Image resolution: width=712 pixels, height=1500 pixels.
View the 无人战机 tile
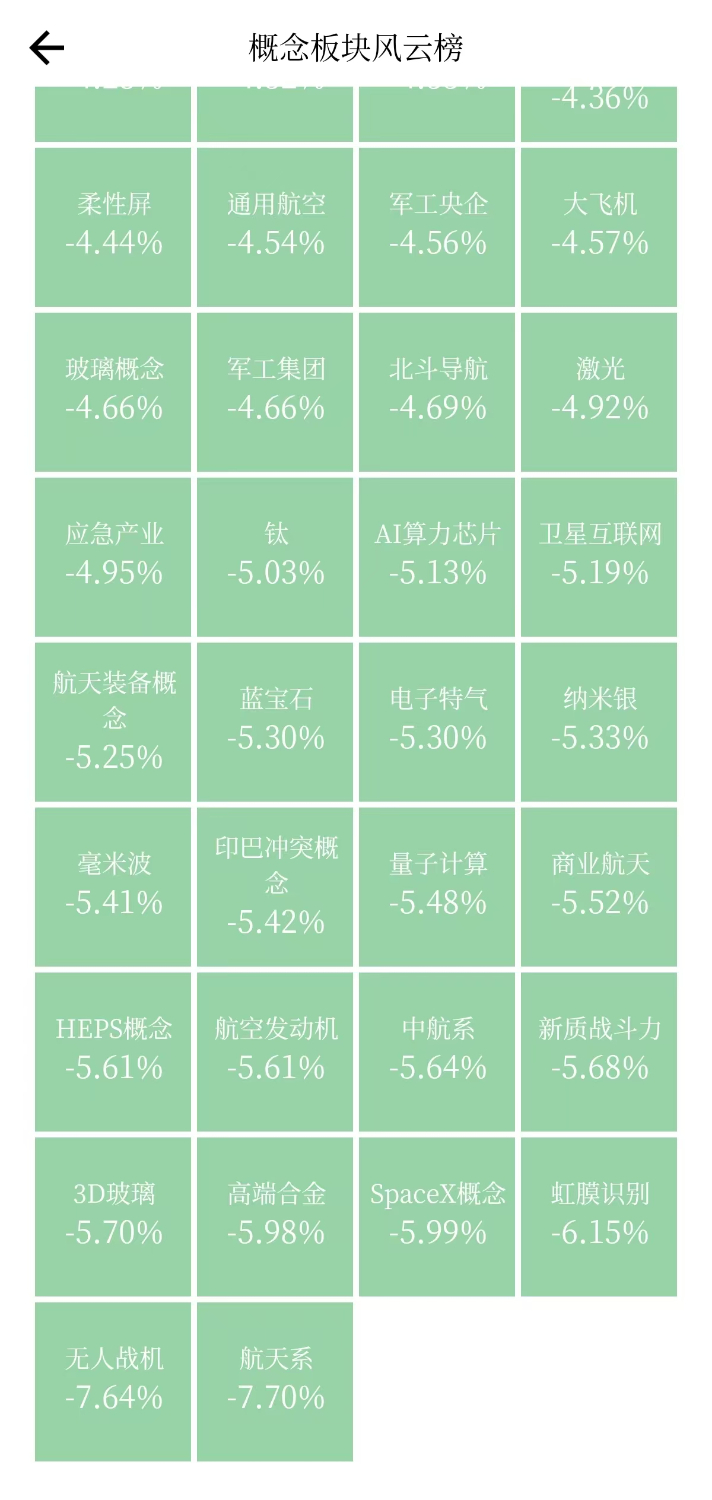coord(113,1382)
